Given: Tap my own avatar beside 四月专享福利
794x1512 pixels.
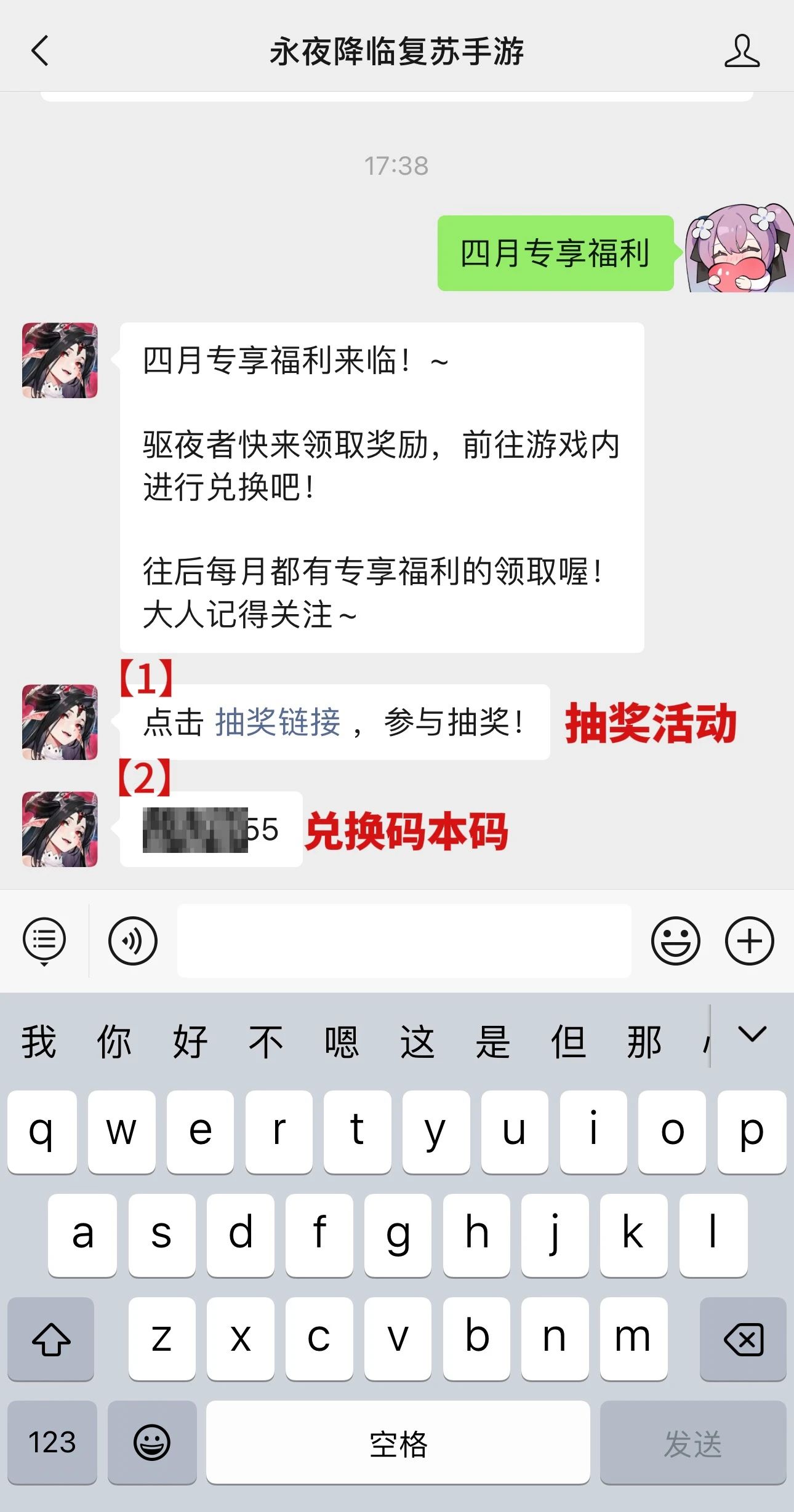Looking at the screenshot, I should [x=739, y=249].
